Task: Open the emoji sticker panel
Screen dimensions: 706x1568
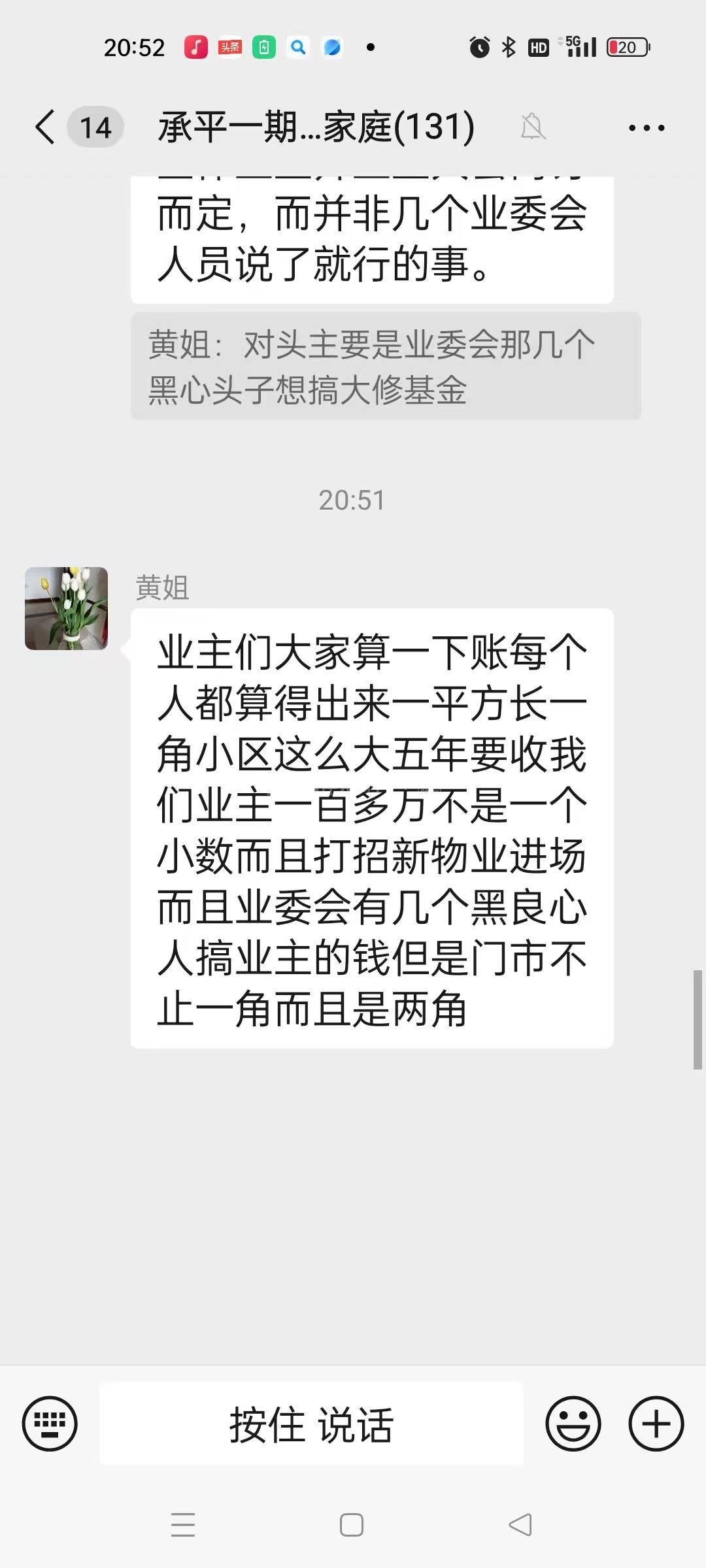Action: [573, 1424]
